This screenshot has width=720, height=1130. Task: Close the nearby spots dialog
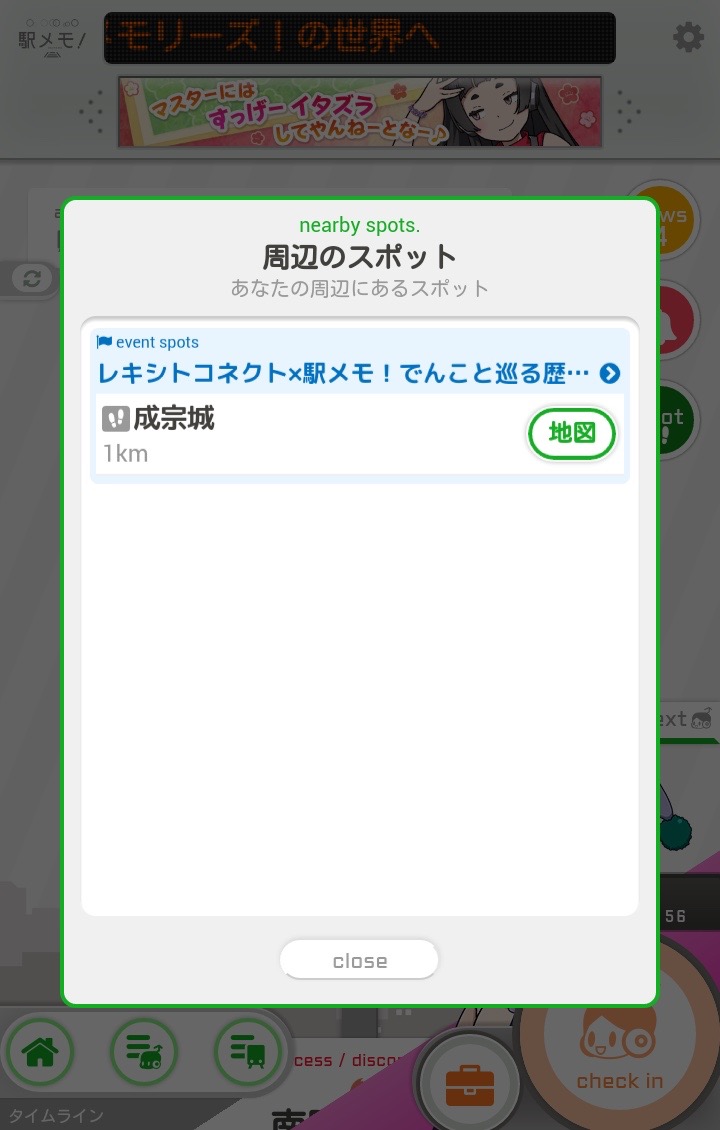[x=359, y=960]
